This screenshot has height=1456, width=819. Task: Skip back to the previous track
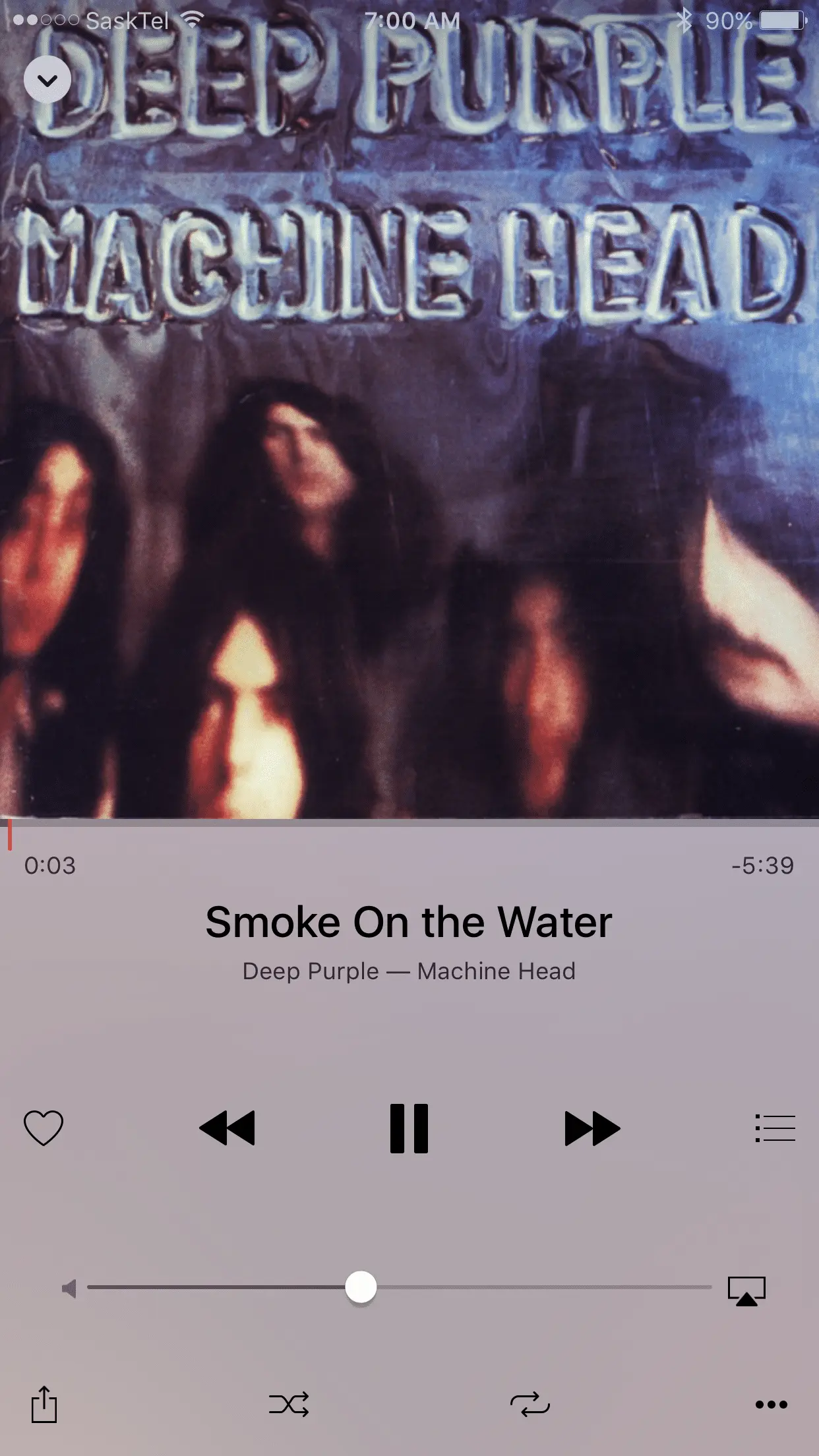pyautogui.click(x=227, y=1128)
